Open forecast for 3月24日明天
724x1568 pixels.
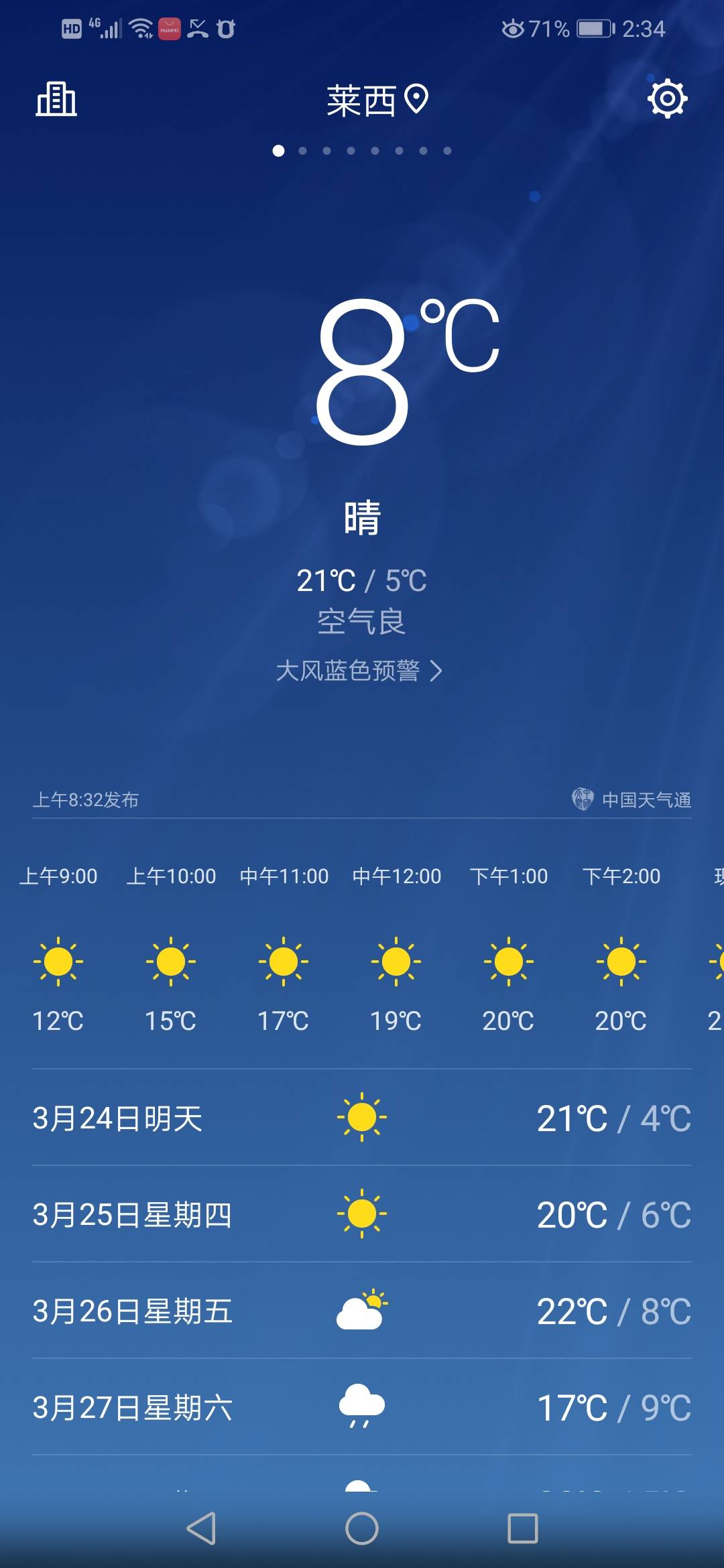click(x=362, y=1118)
